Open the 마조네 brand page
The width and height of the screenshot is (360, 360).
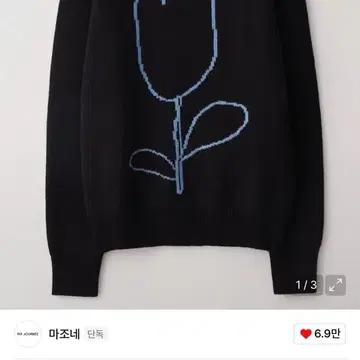(x=64, y=334)
